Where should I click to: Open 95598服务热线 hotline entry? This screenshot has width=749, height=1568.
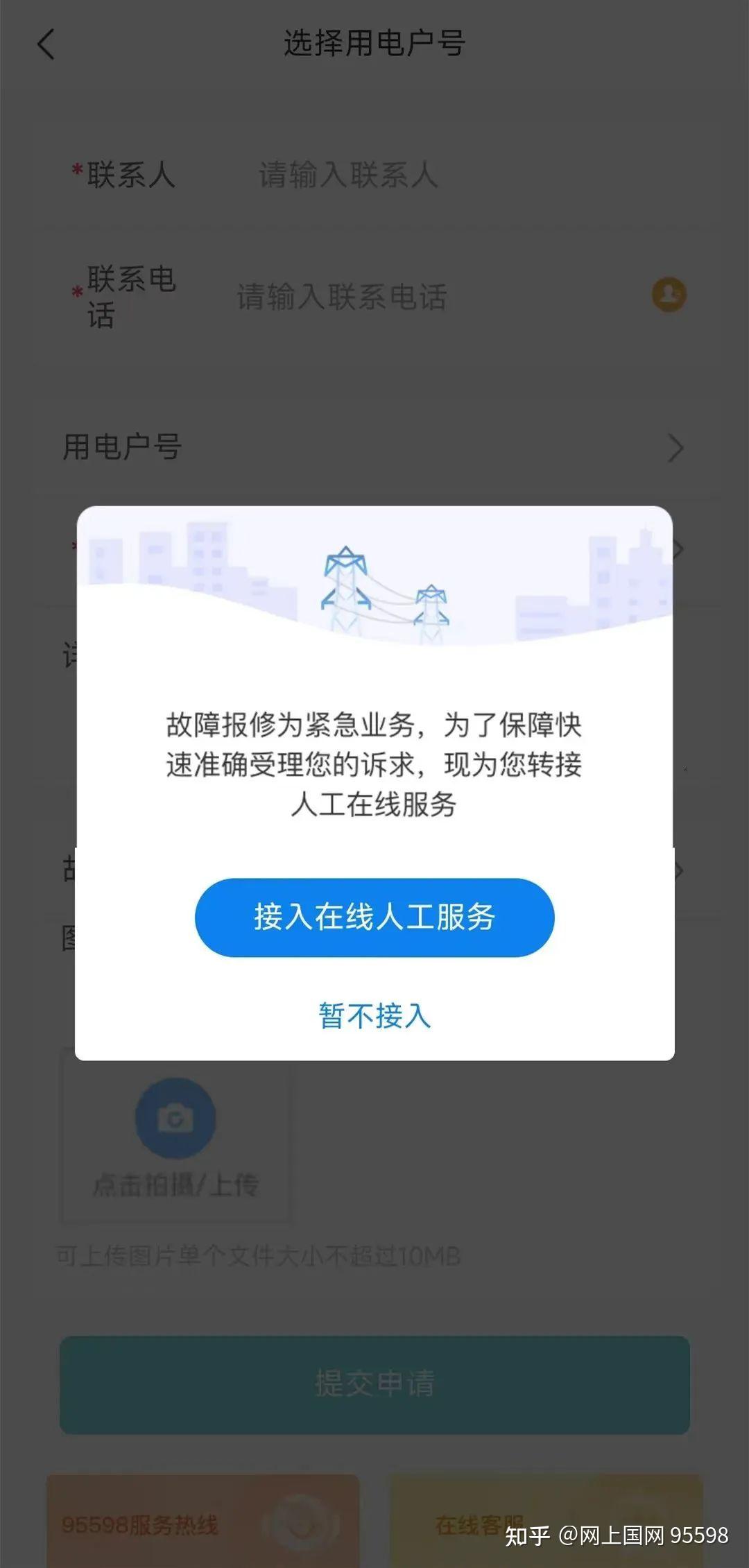pos(201,1526)
